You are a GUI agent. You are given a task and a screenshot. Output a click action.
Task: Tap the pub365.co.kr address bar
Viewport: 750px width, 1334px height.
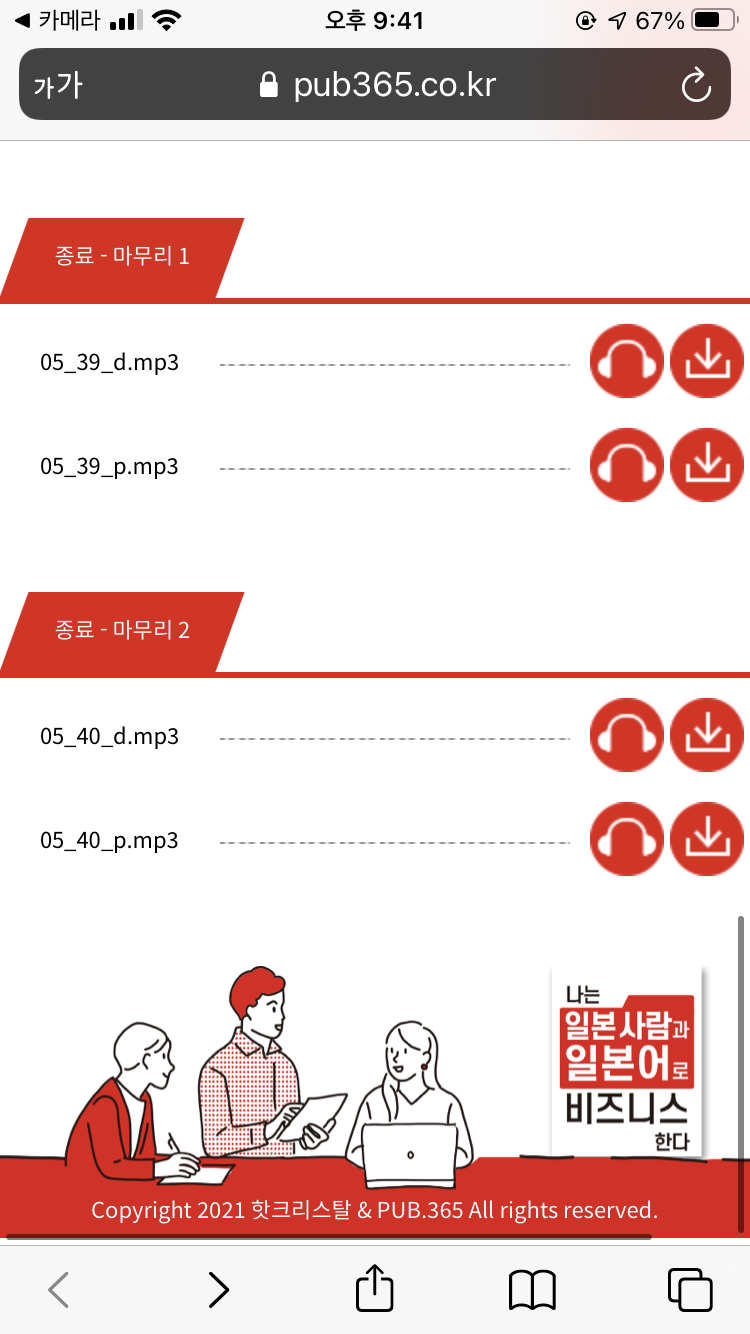coord(378,85)
